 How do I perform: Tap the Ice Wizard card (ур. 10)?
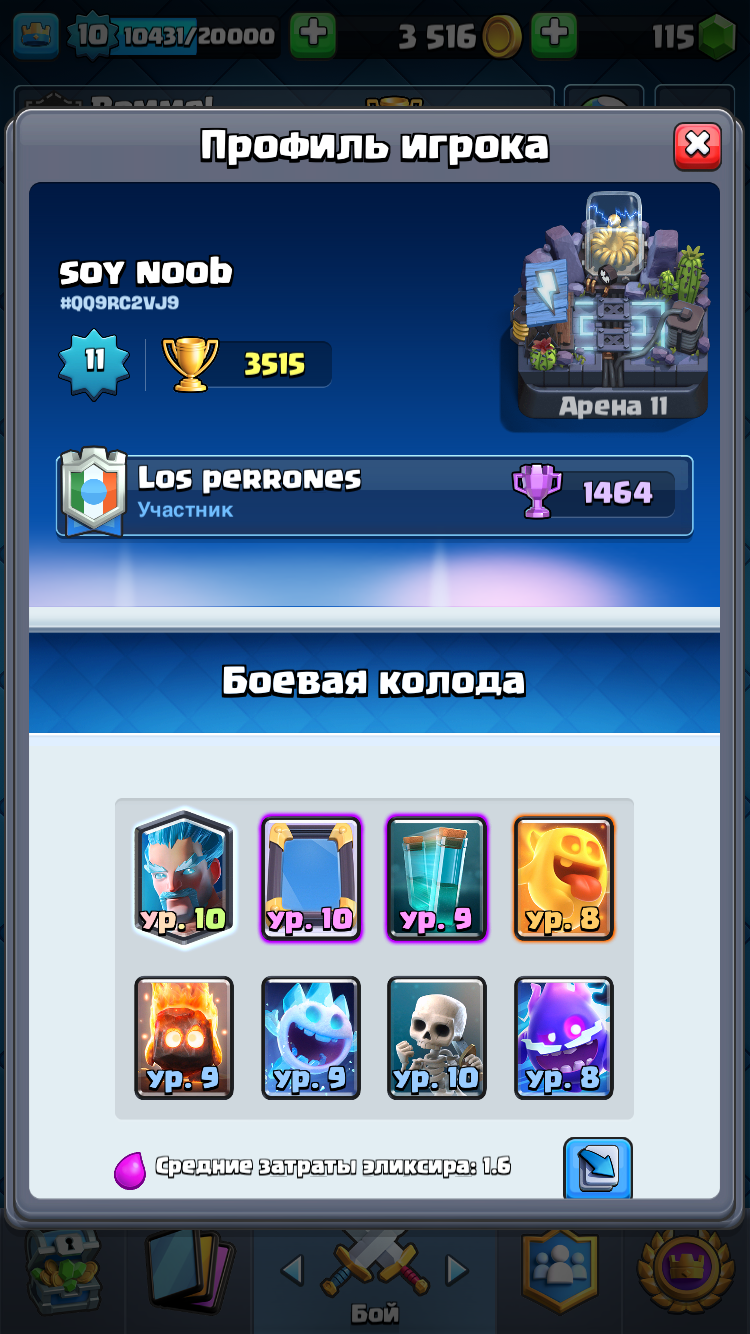click(x=183, y=877)
